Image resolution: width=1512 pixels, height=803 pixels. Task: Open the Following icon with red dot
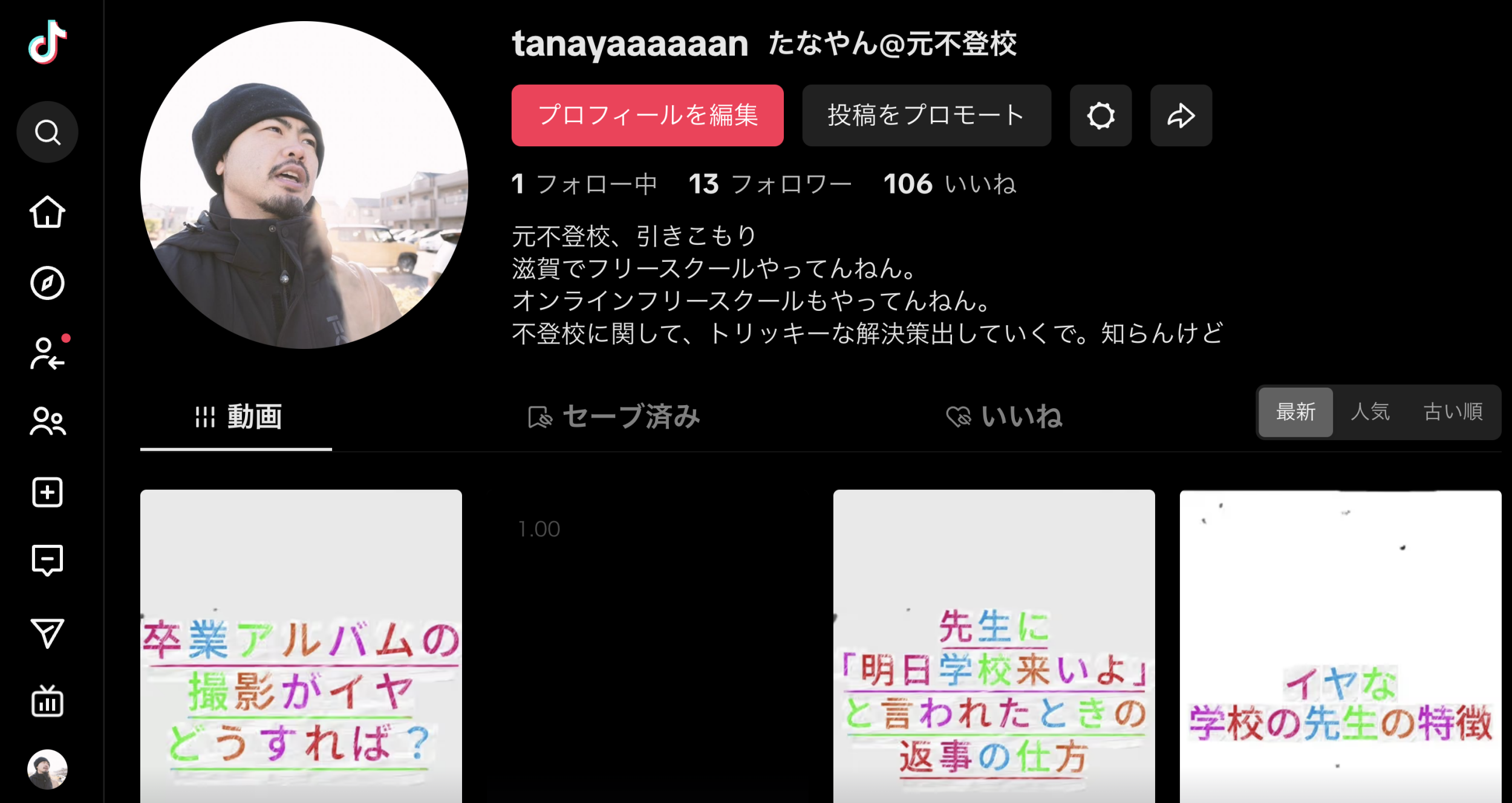(48, 353)
